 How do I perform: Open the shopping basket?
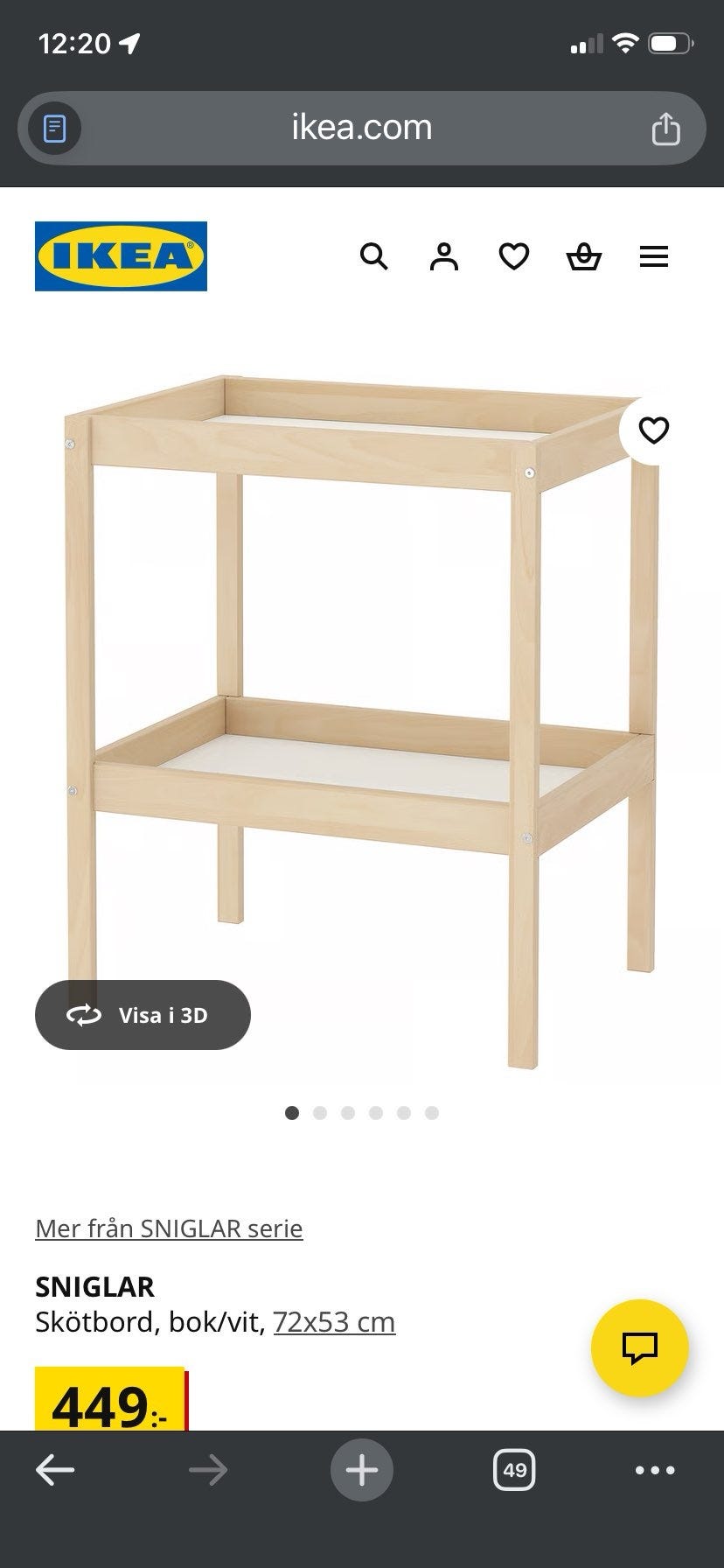click(584, 257)
